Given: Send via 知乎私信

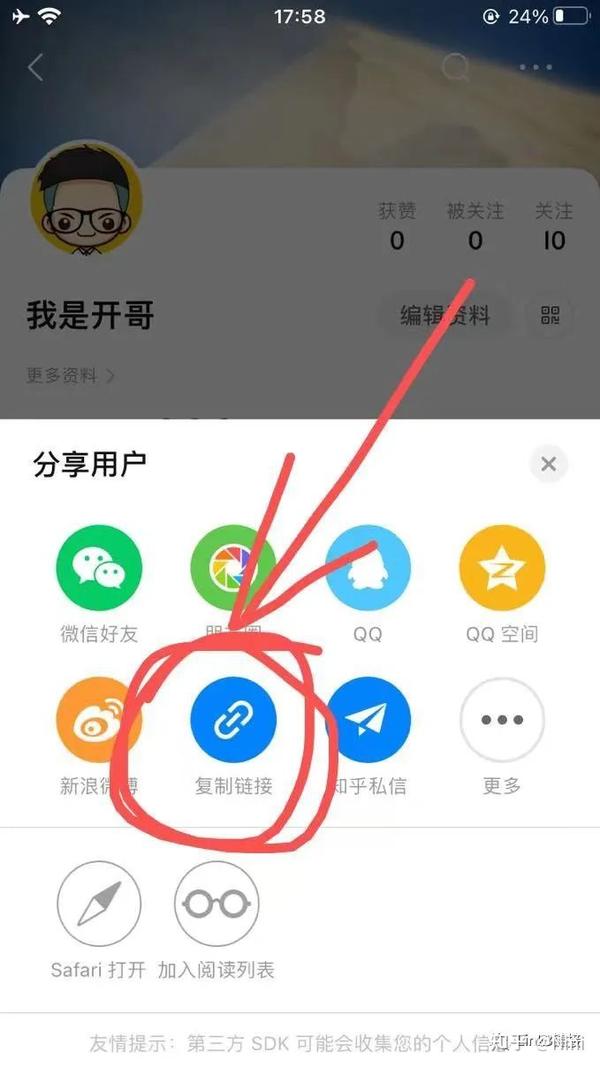Looking at the screenshot, I should point(367,720).
